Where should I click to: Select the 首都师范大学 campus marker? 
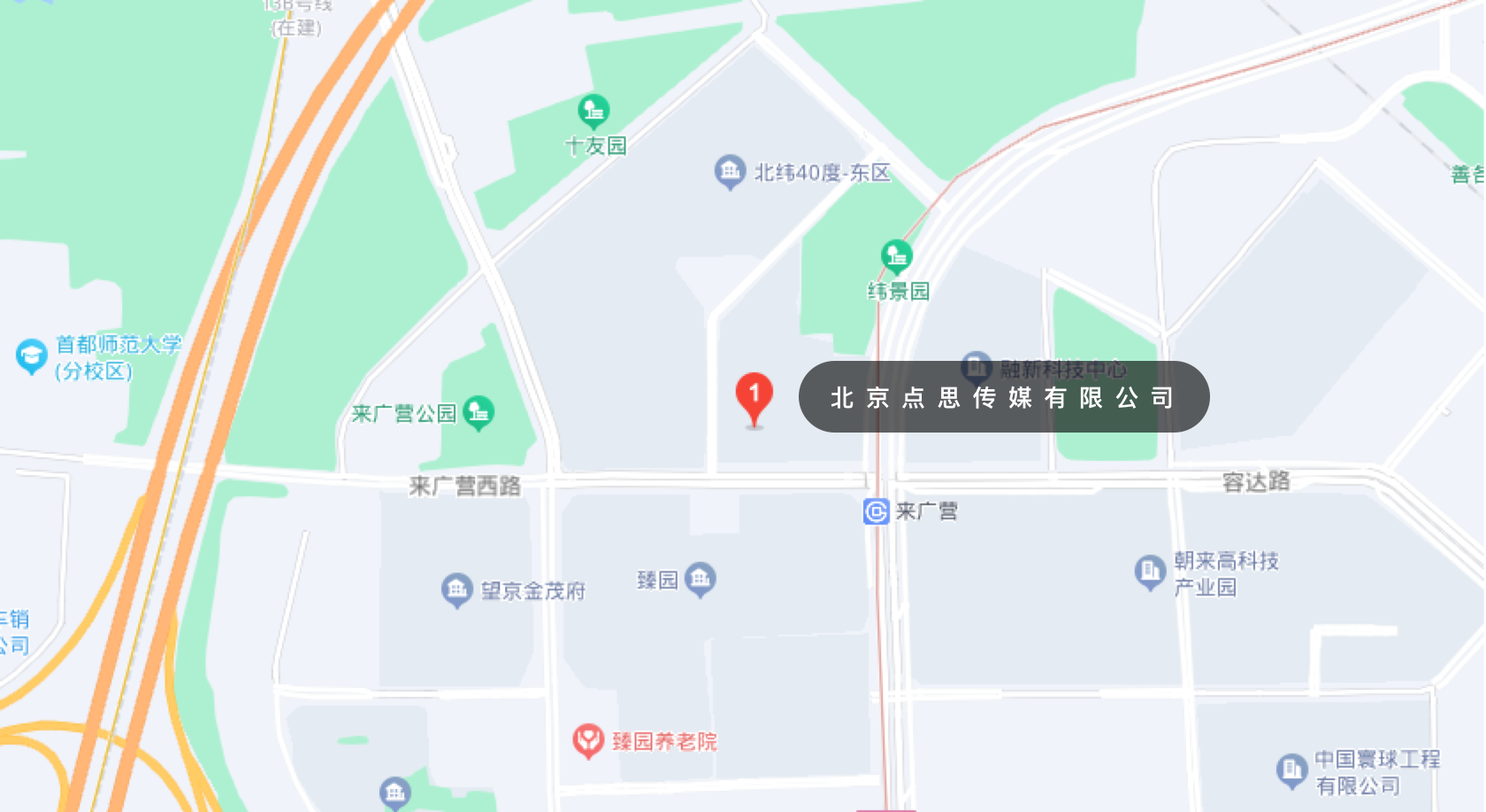coord(32,356)
